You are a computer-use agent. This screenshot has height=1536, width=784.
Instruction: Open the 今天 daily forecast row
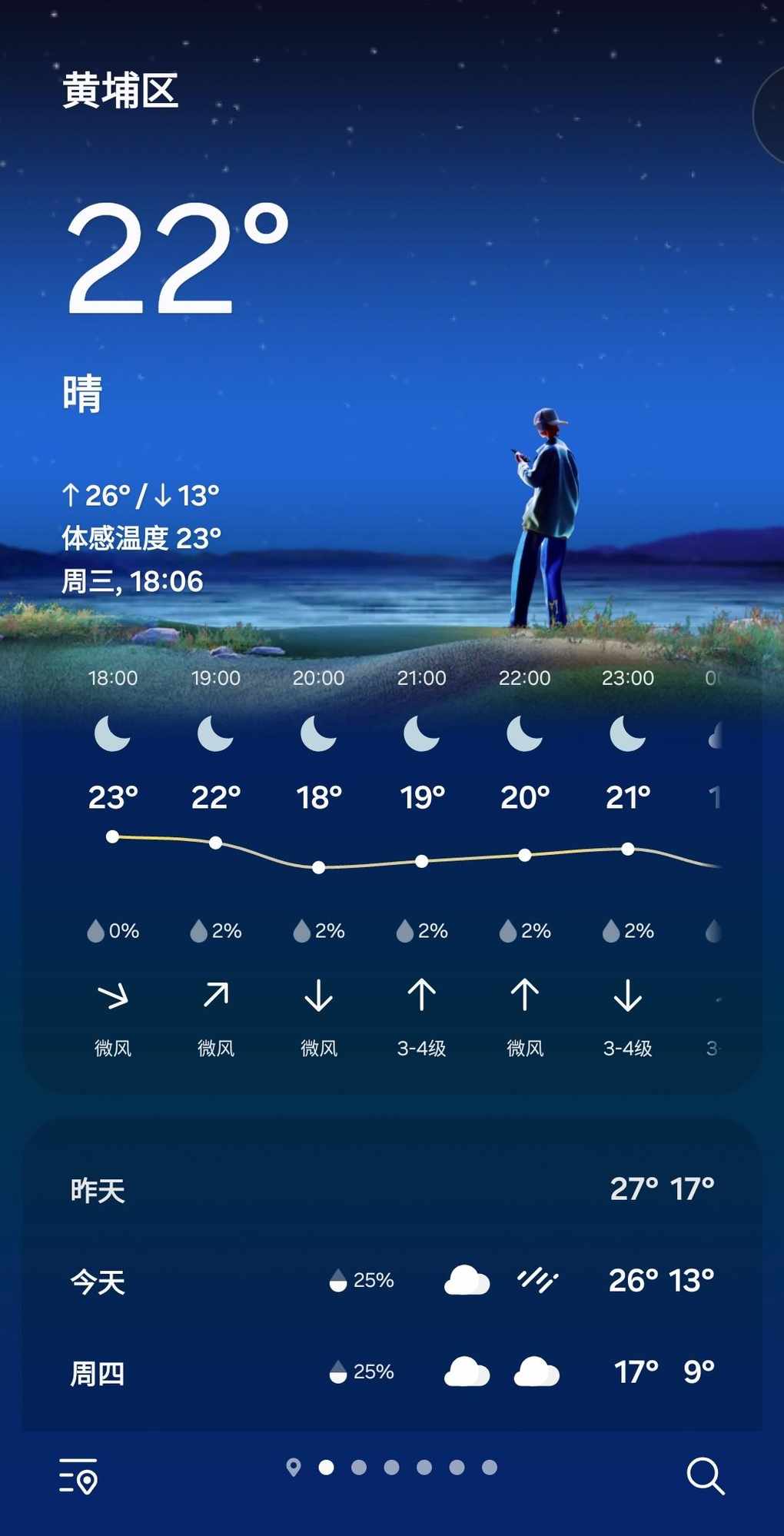tap(392, 1281)
